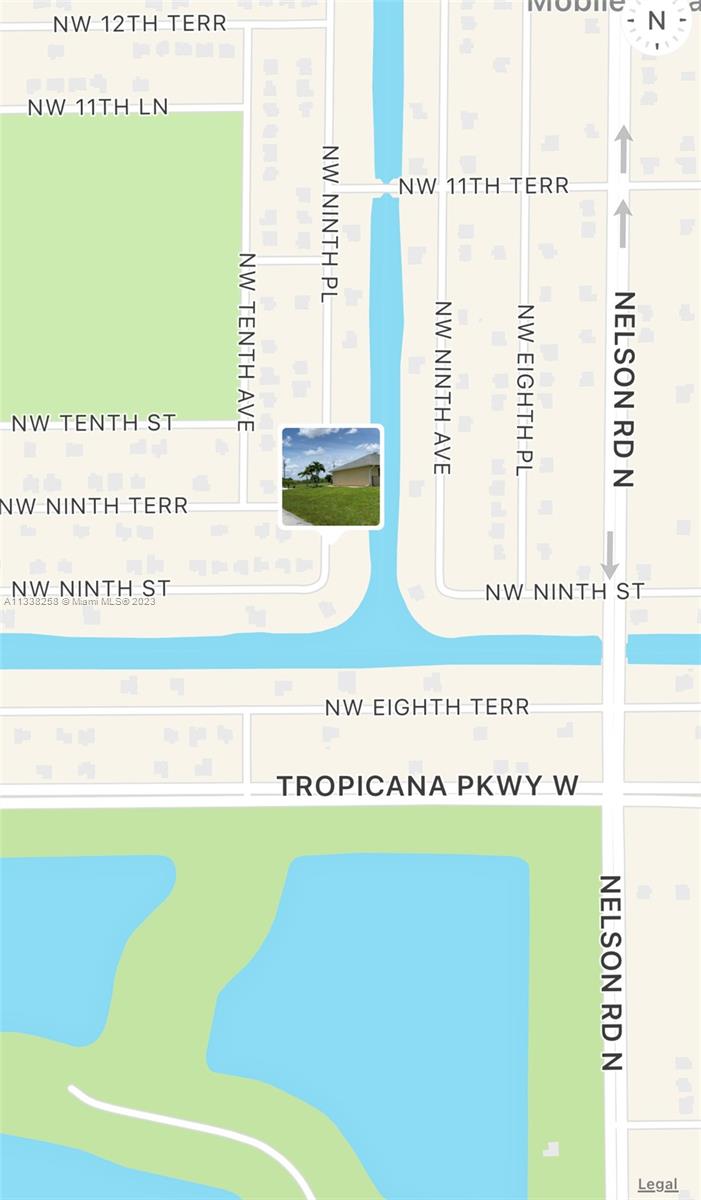Tap the compass to reset north
Viewport: 701px width, 1200px height.
(657, 20)
